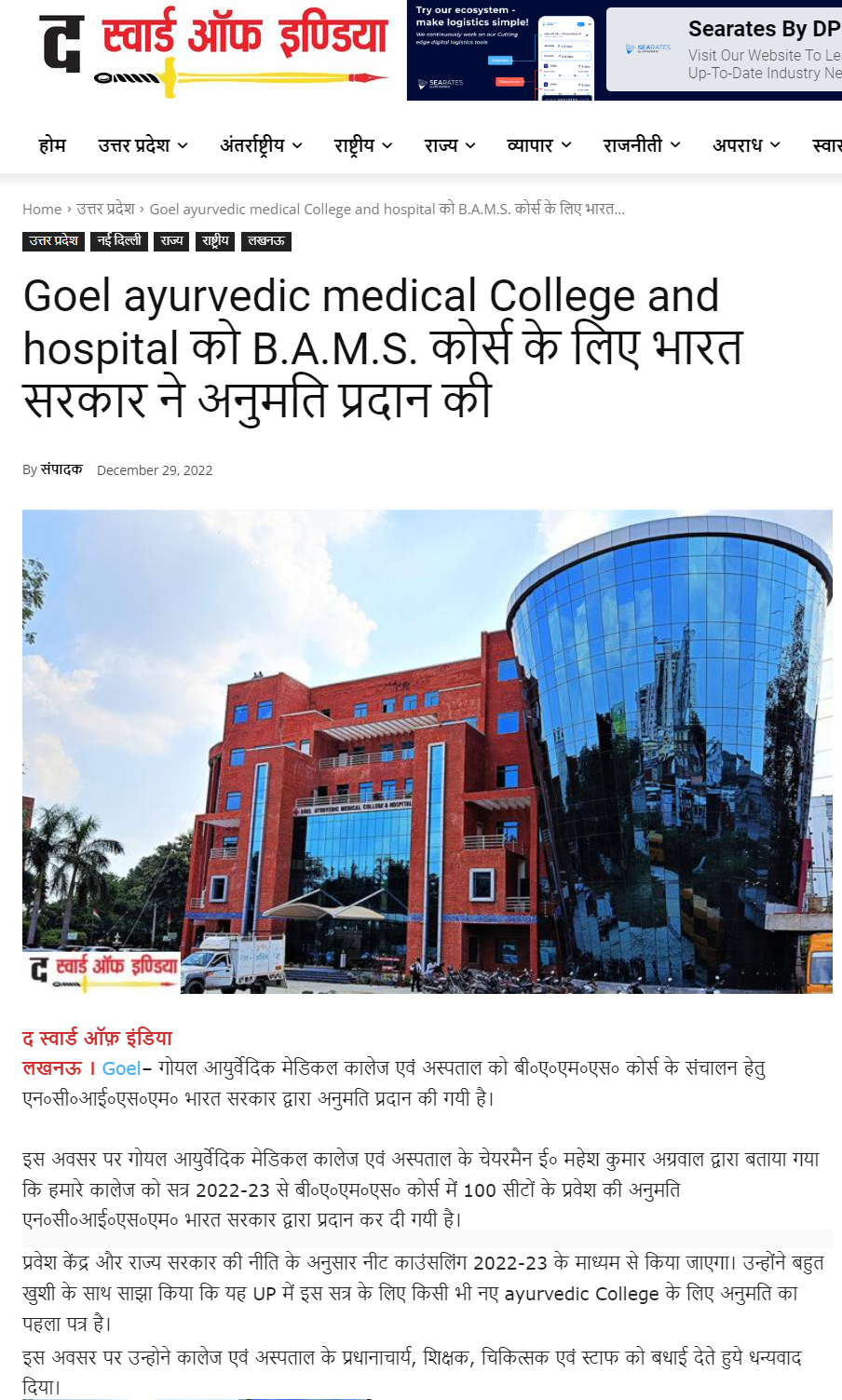Tap the site logo in the header
842x1400 pixels.
coord(214,50)
